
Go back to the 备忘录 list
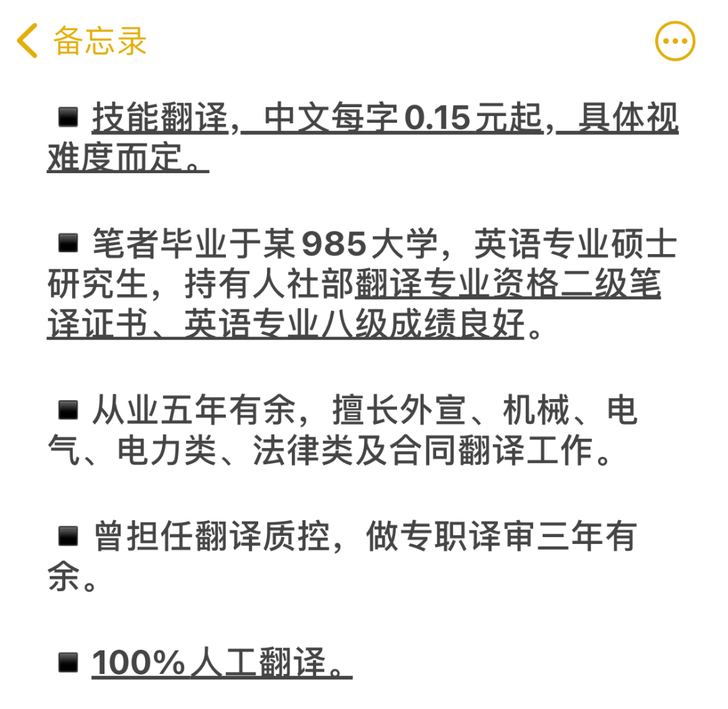[80, 42]
